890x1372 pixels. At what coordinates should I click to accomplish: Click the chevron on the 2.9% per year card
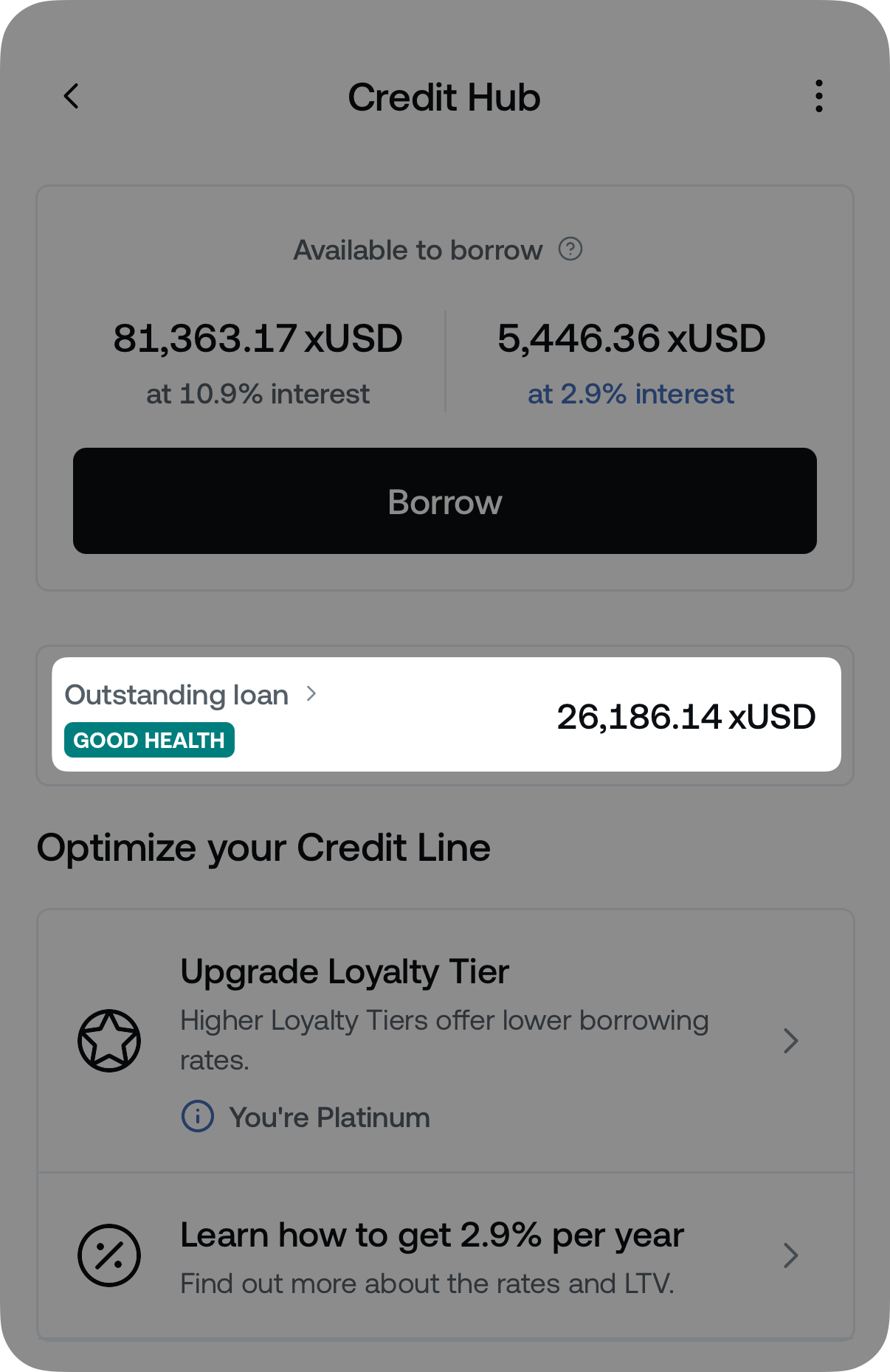point(790,1255)
